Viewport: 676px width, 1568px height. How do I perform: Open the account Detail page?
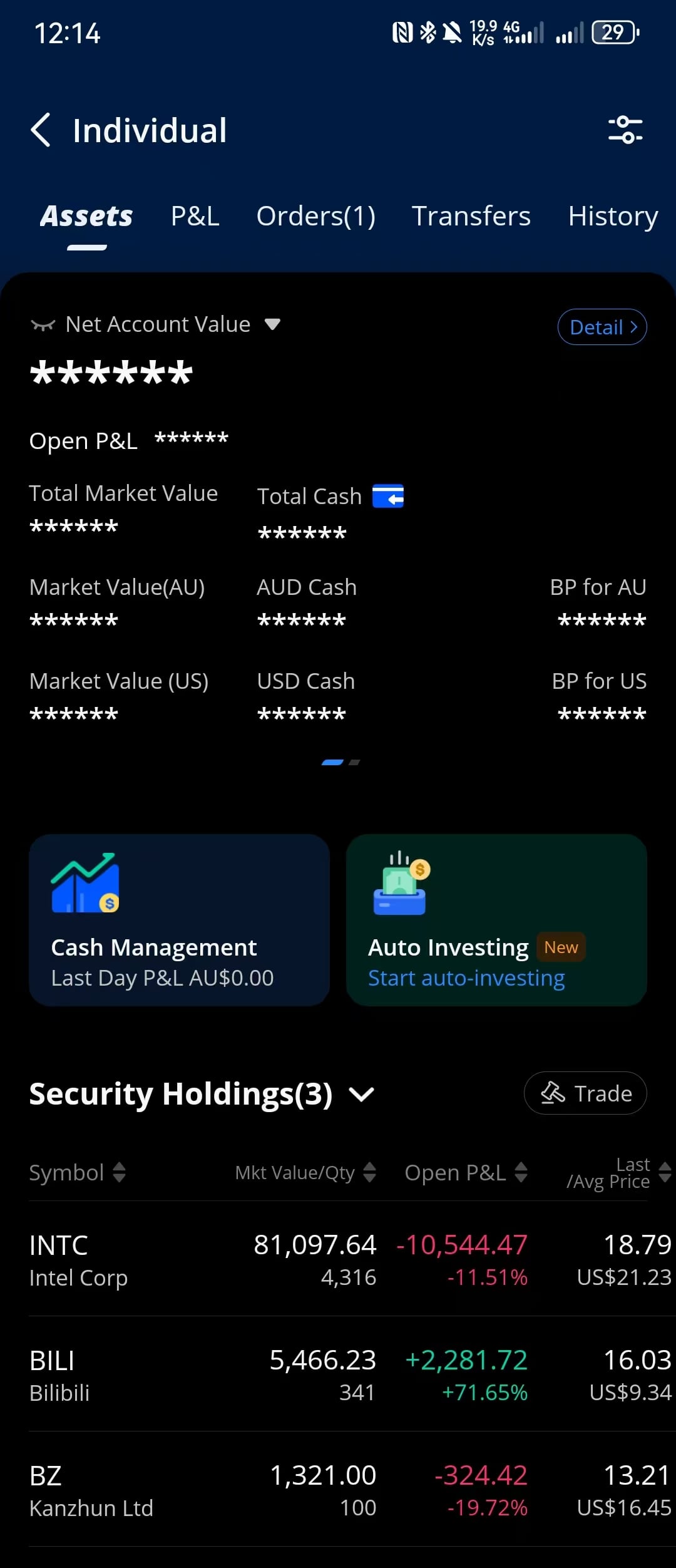coord(602,327)
